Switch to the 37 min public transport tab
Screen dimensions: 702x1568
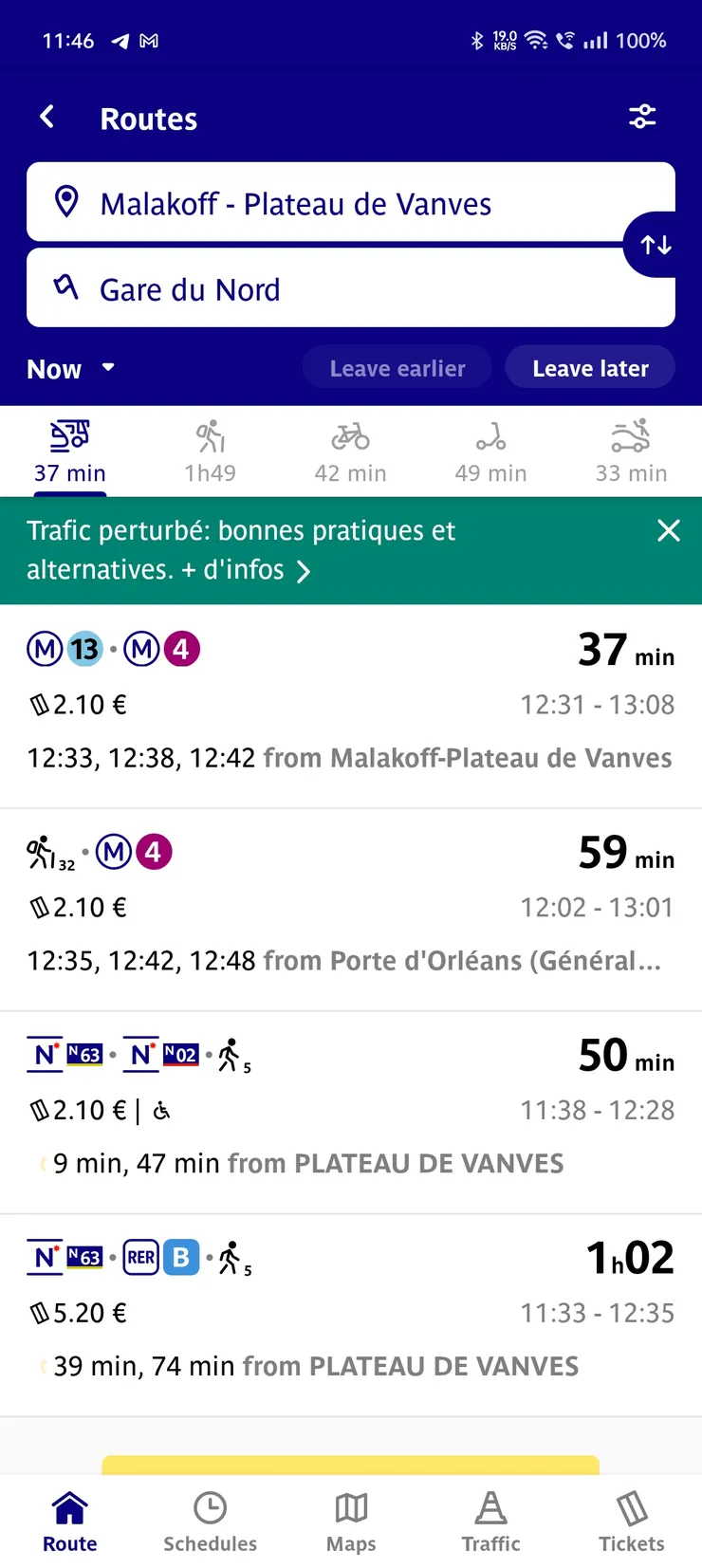click(70, 452)
